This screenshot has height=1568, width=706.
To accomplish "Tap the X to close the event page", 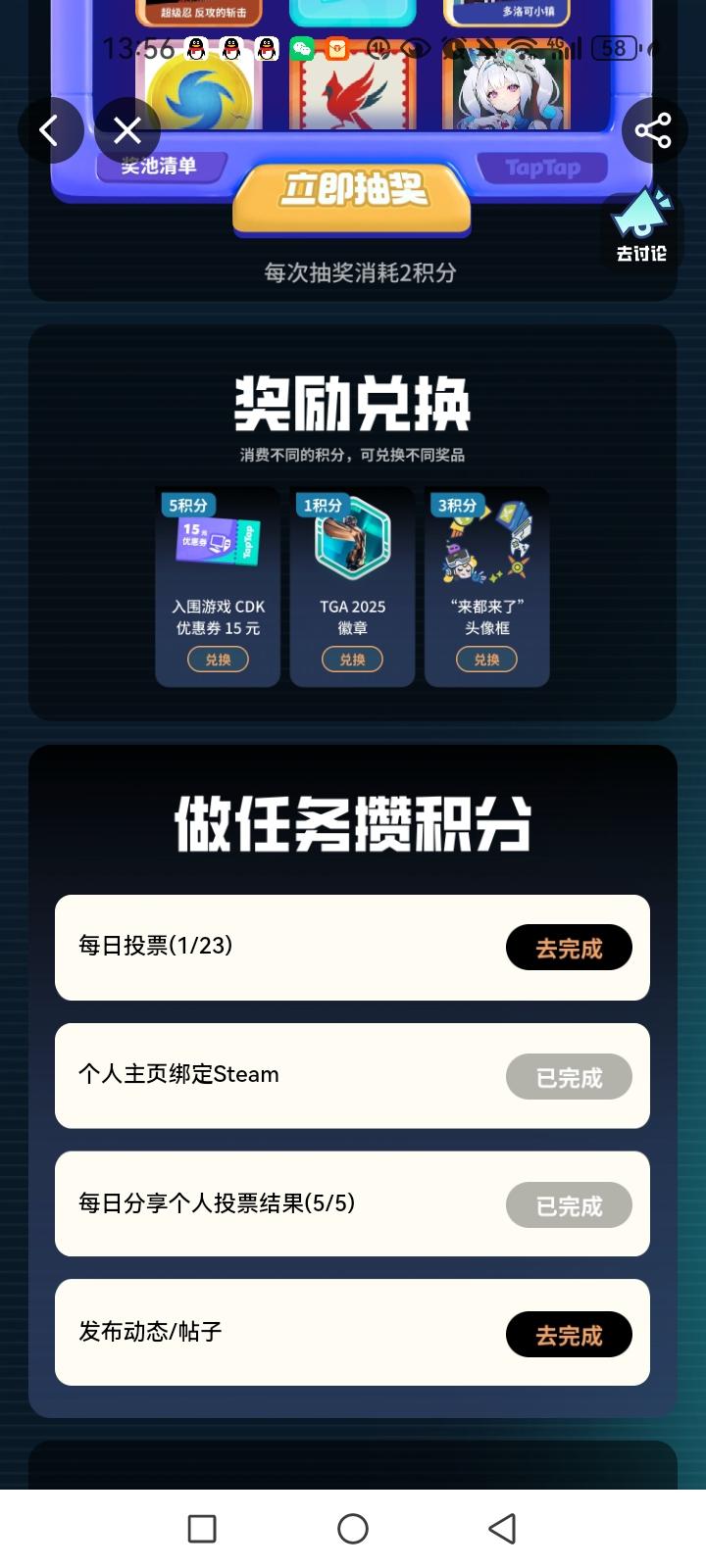I will coord(126,130).
